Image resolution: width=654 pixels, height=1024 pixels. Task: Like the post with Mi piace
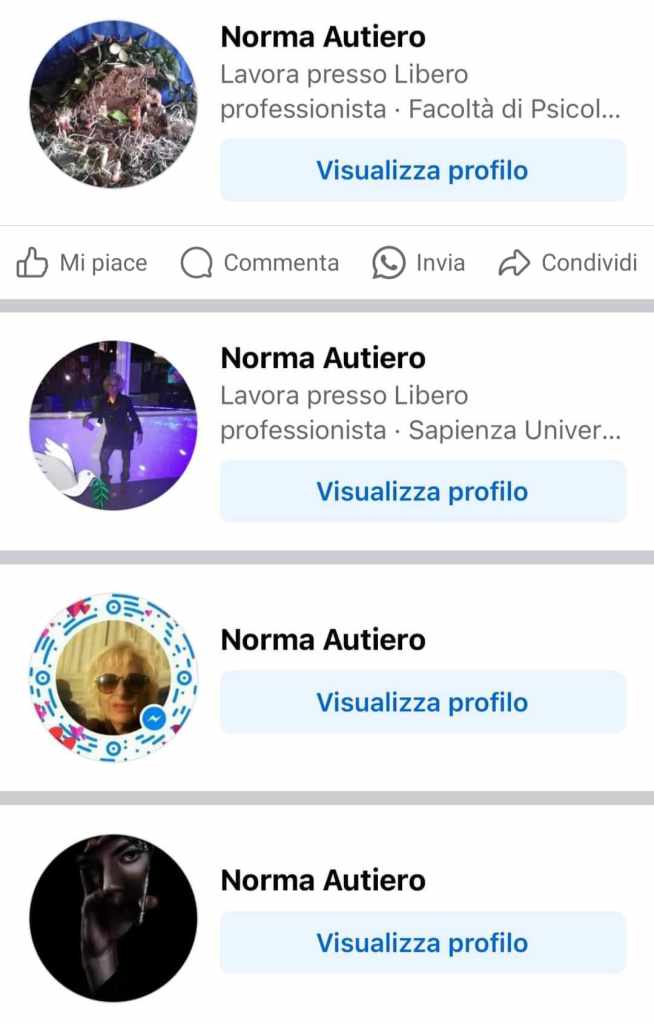click(x=82, y=263)
